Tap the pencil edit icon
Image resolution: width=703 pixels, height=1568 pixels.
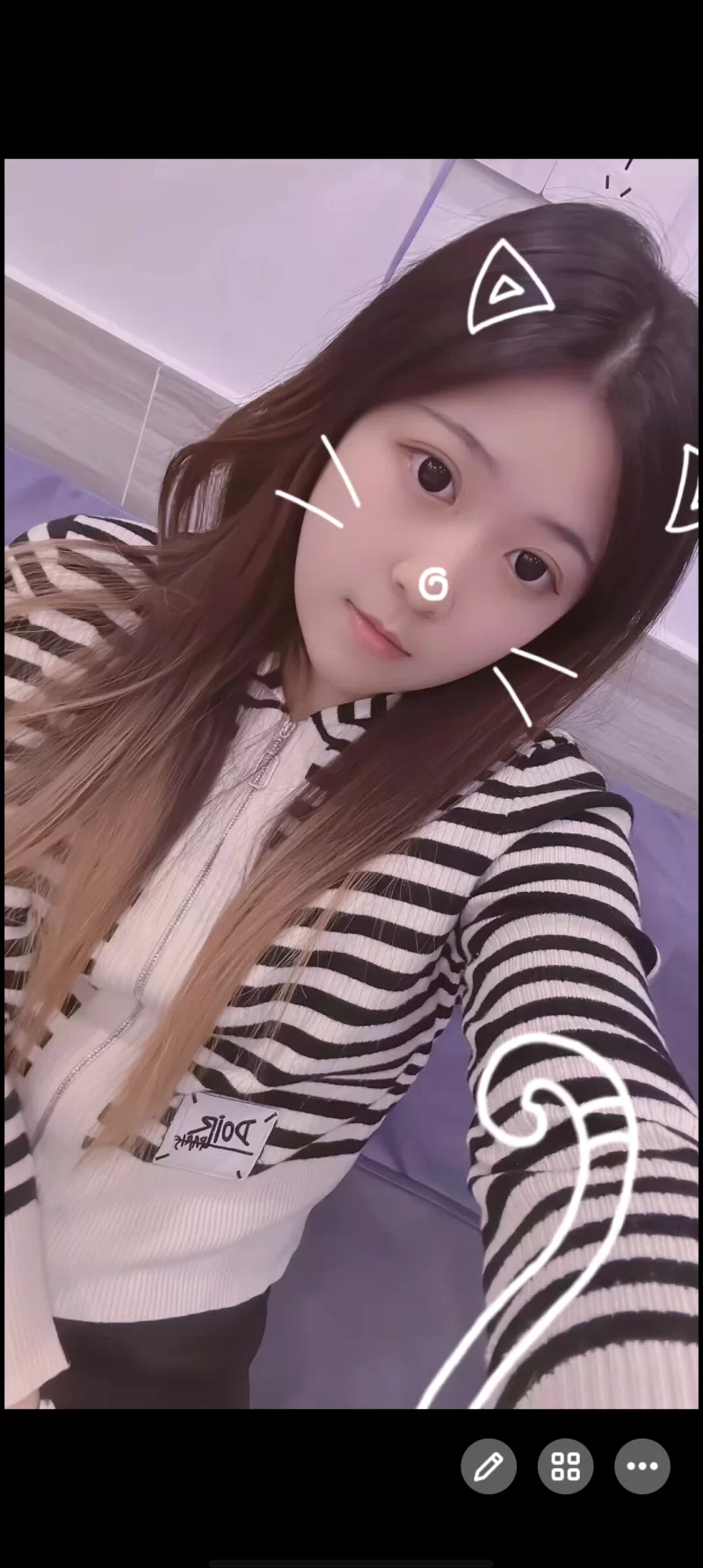pos(489,1466)
